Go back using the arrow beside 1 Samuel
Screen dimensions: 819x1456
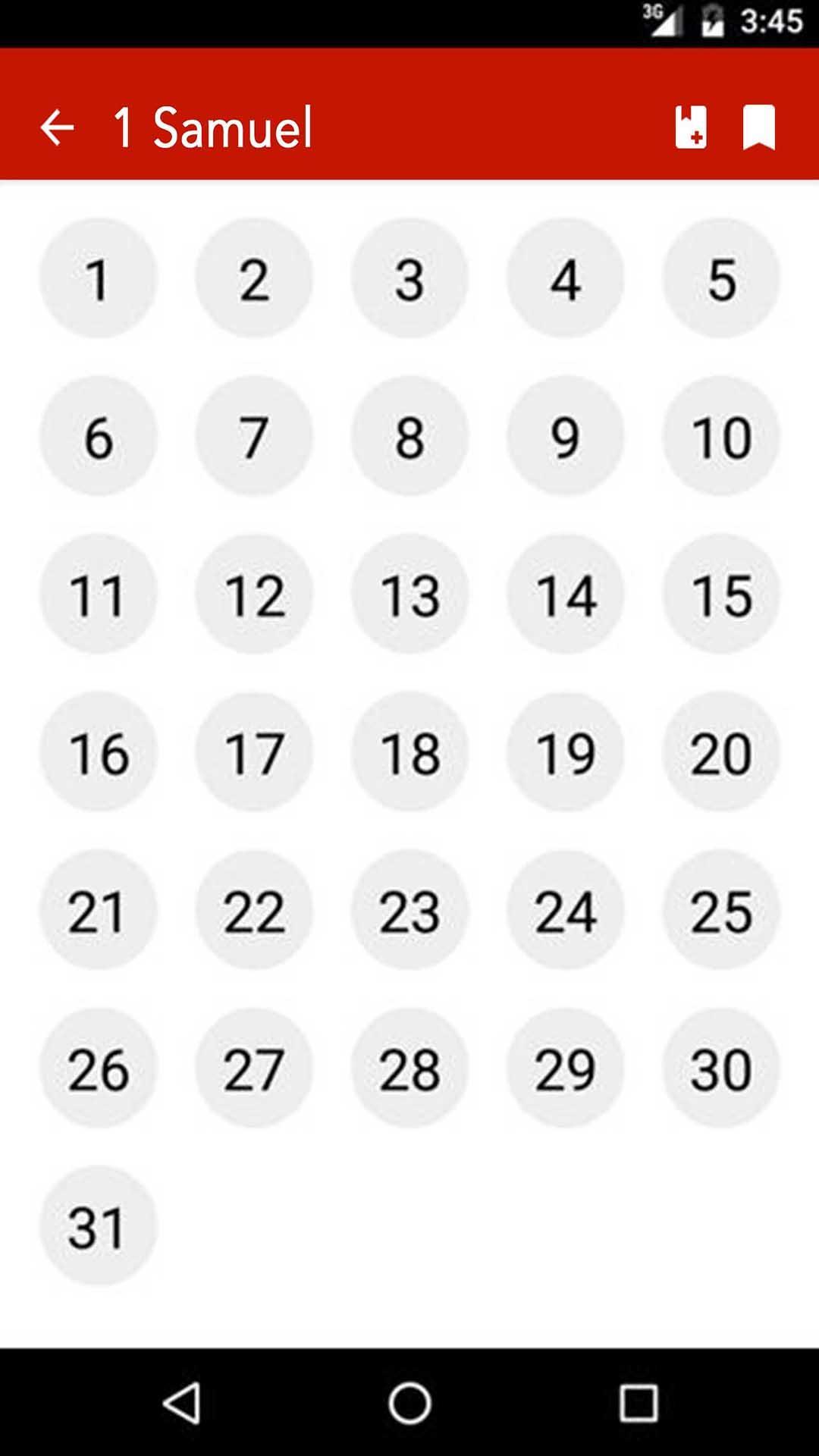point(57,127)
